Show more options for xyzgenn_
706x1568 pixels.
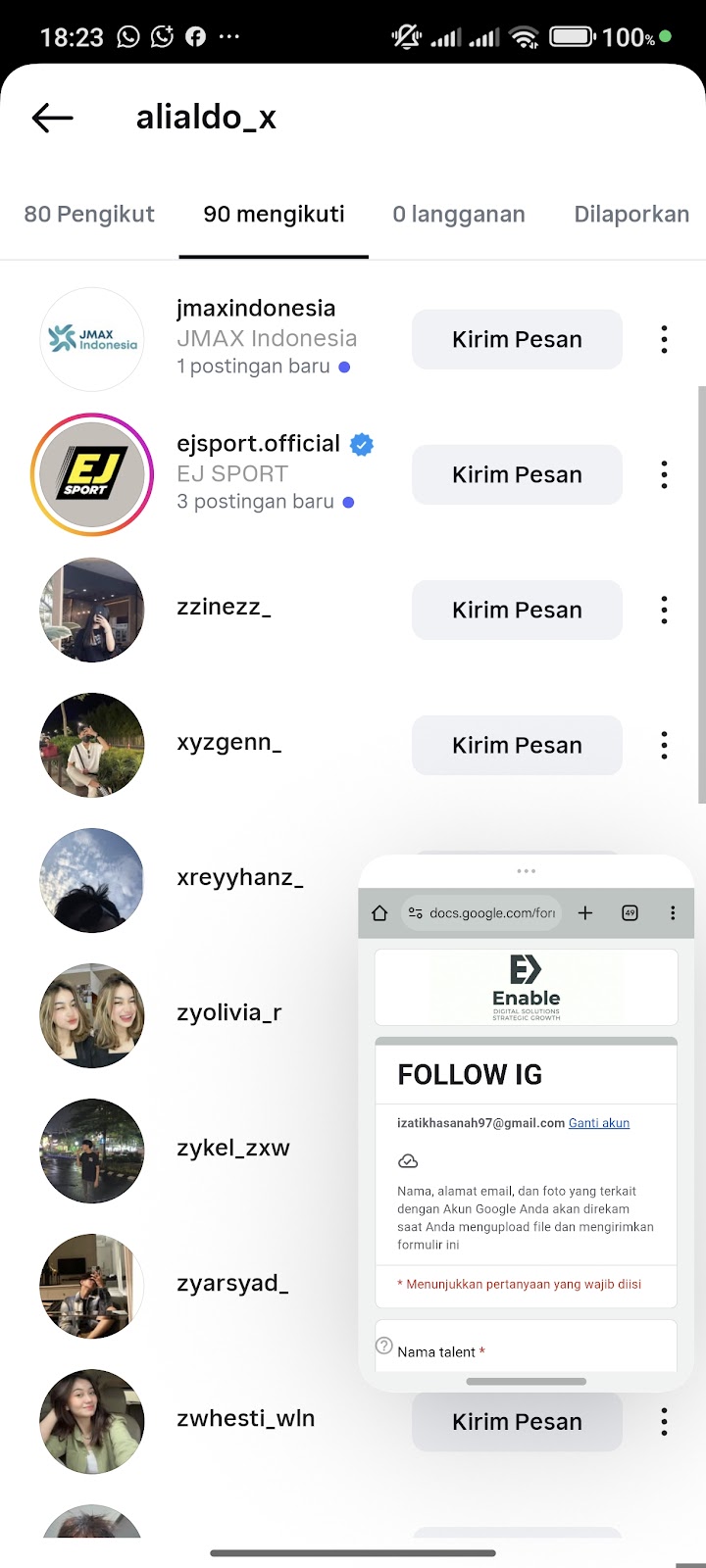[664, 746]
